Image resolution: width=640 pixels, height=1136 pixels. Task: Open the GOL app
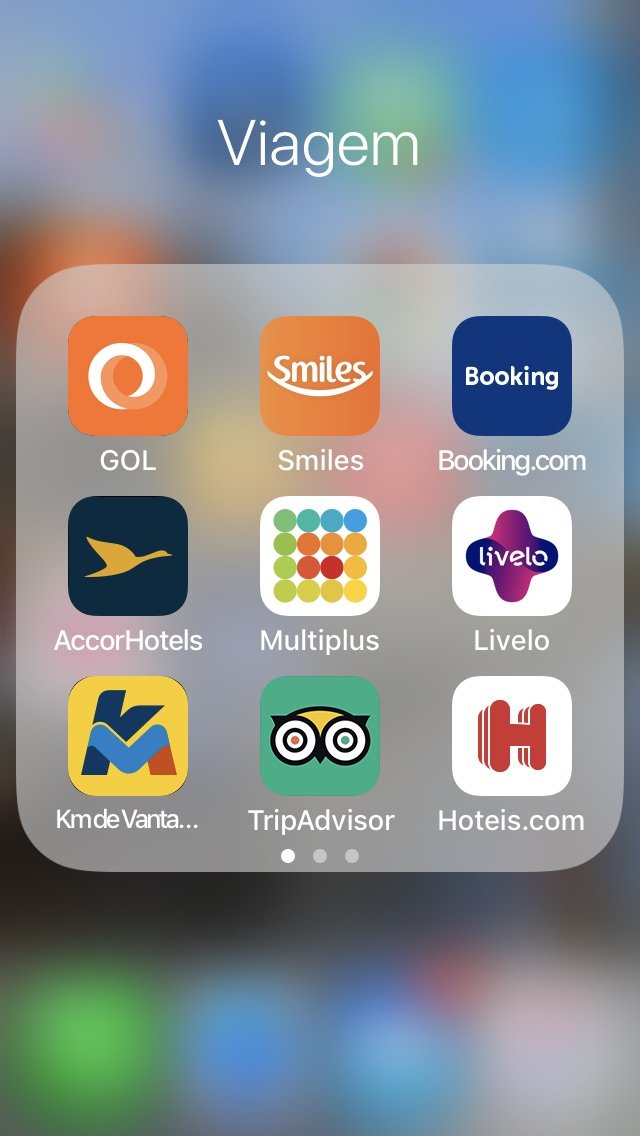[128, 376]
